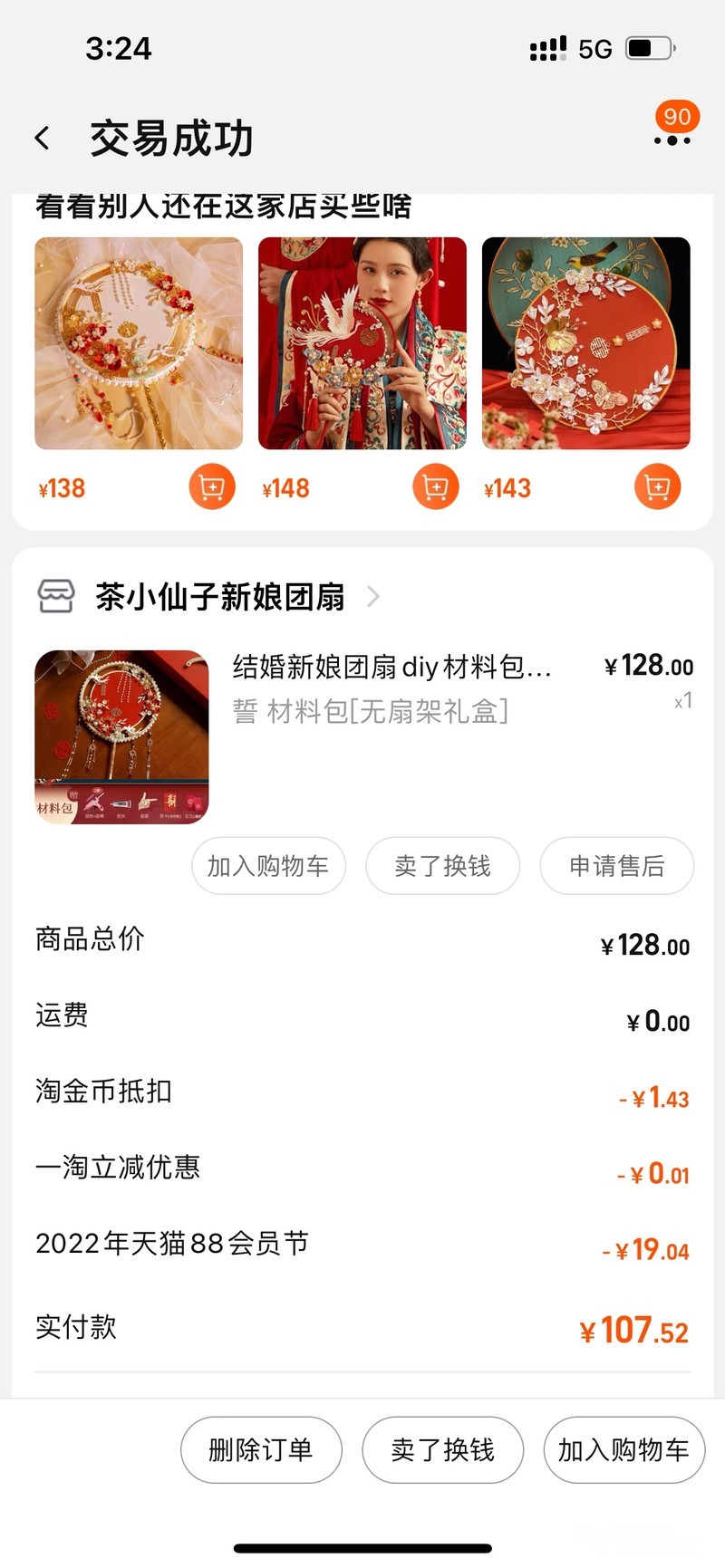Tap 卖了换钱 in the bottom bar
Screen dimensions: 725x1568
click(x=442, y=1449)
